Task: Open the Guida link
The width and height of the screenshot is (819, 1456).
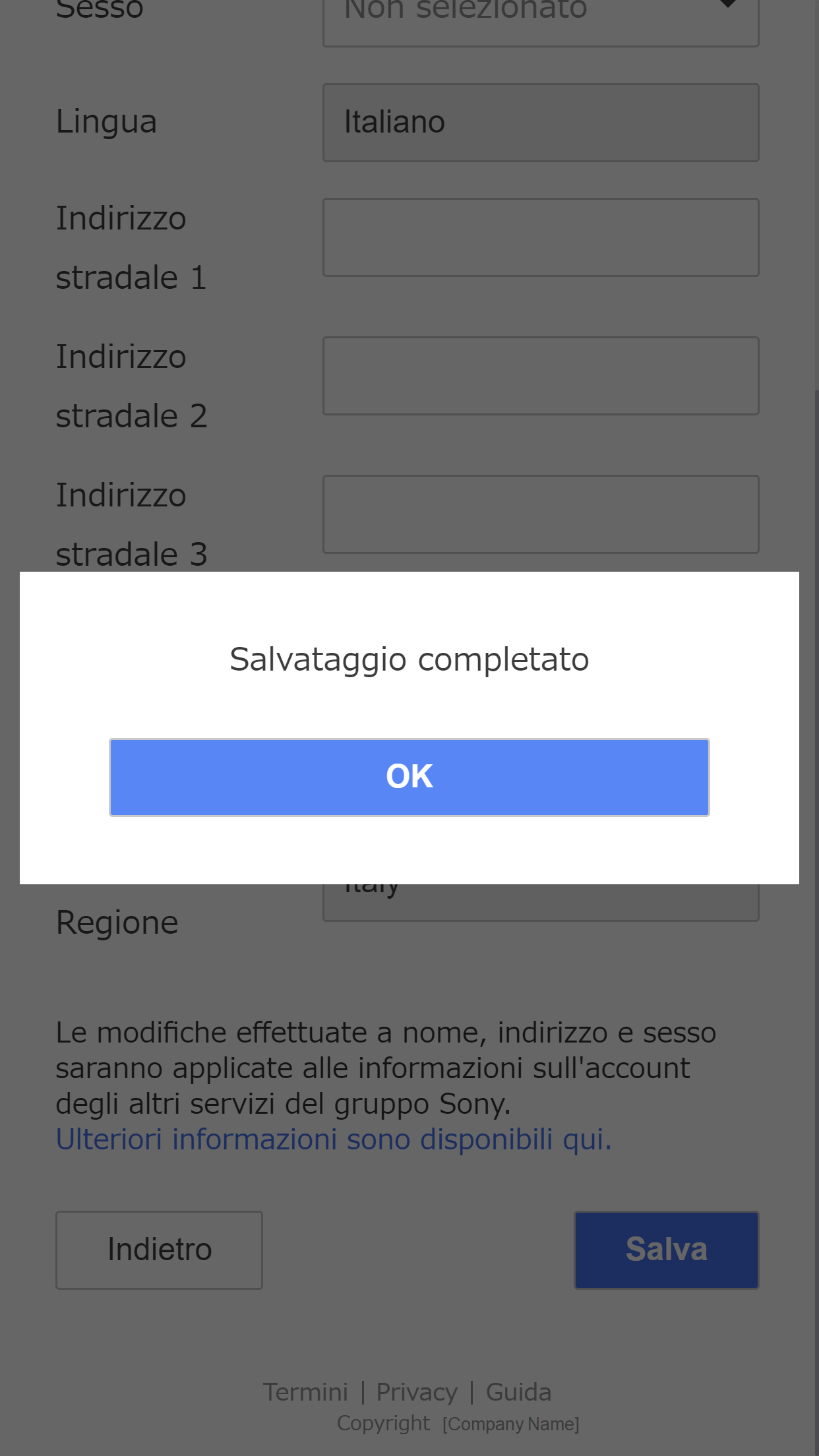Action: (518, 1392)
